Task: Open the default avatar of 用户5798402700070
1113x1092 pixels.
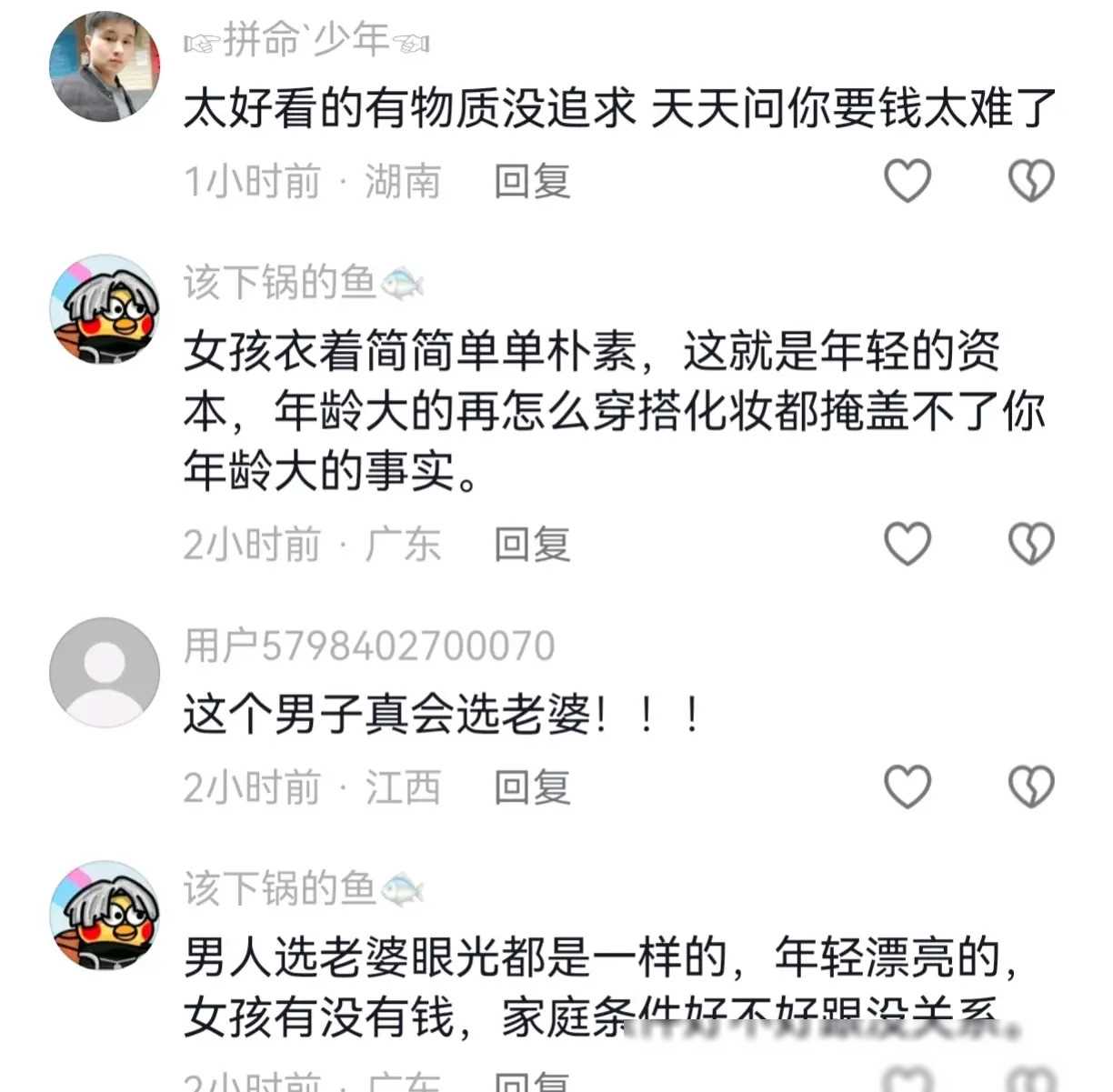Action: [x=105, y=673]
